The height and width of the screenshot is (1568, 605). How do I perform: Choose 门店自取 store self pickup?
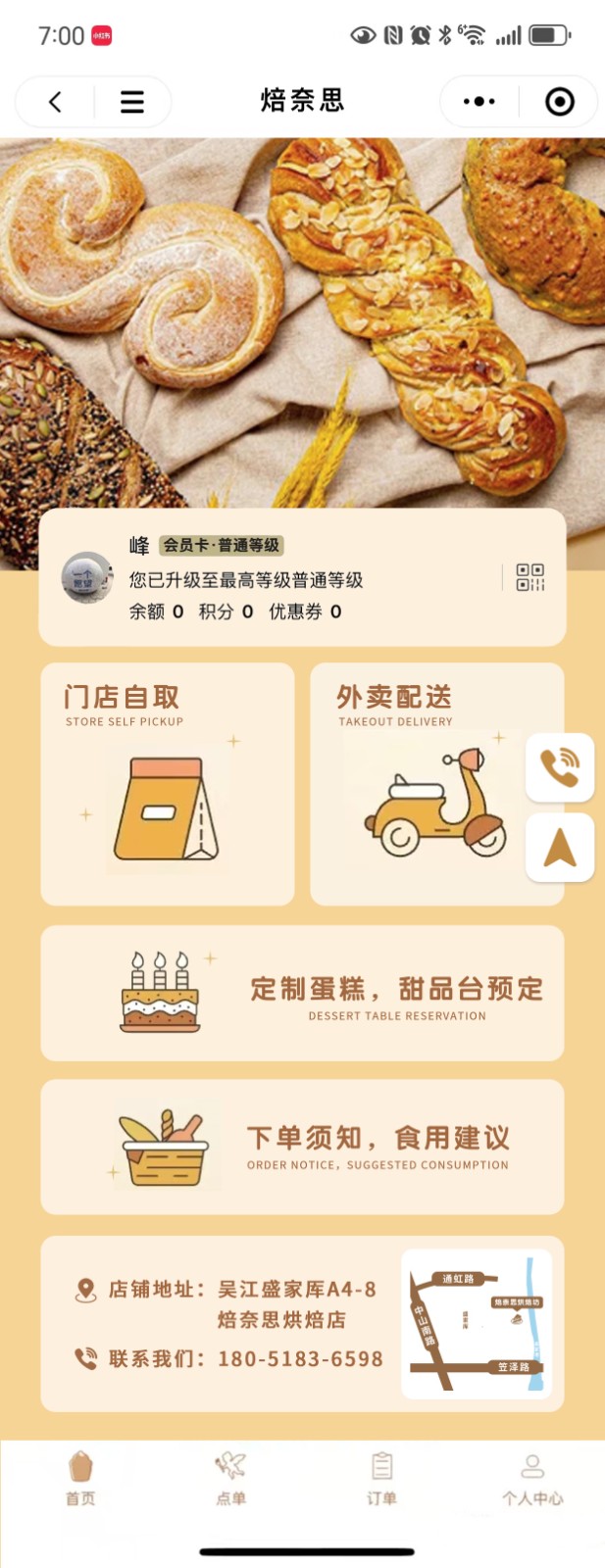point(168,784)
